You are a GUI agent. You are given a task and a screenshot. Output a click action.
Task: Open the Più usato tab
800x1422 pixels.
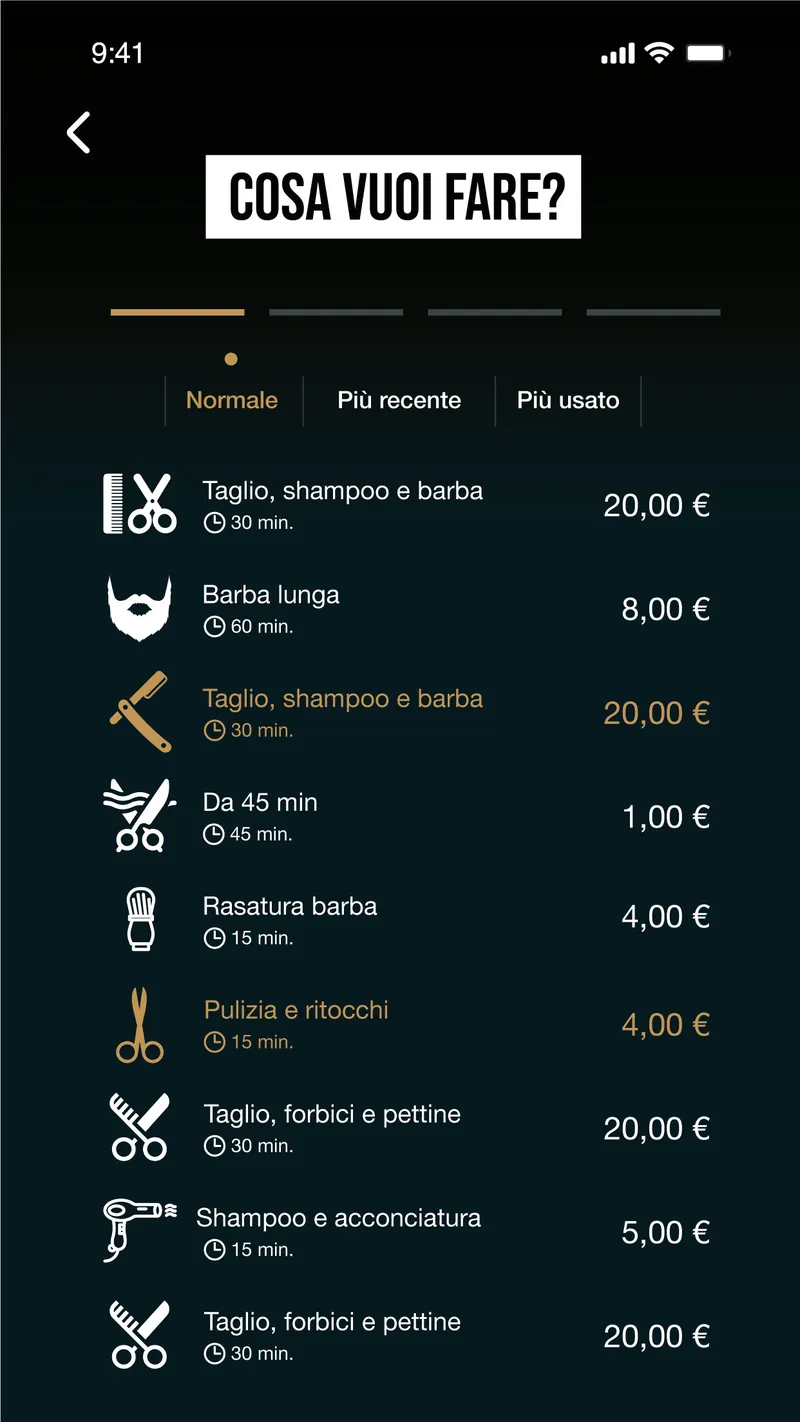pos(568,400)
